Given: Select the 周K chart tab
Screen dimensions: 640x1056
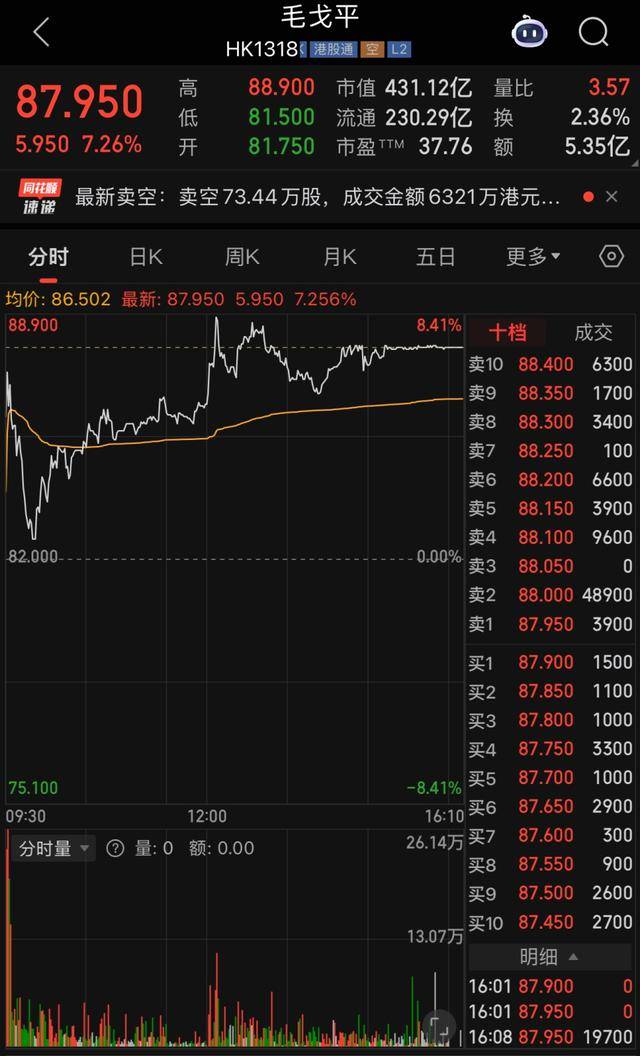Looking at the screenshot, I should (x=242, y=257).
